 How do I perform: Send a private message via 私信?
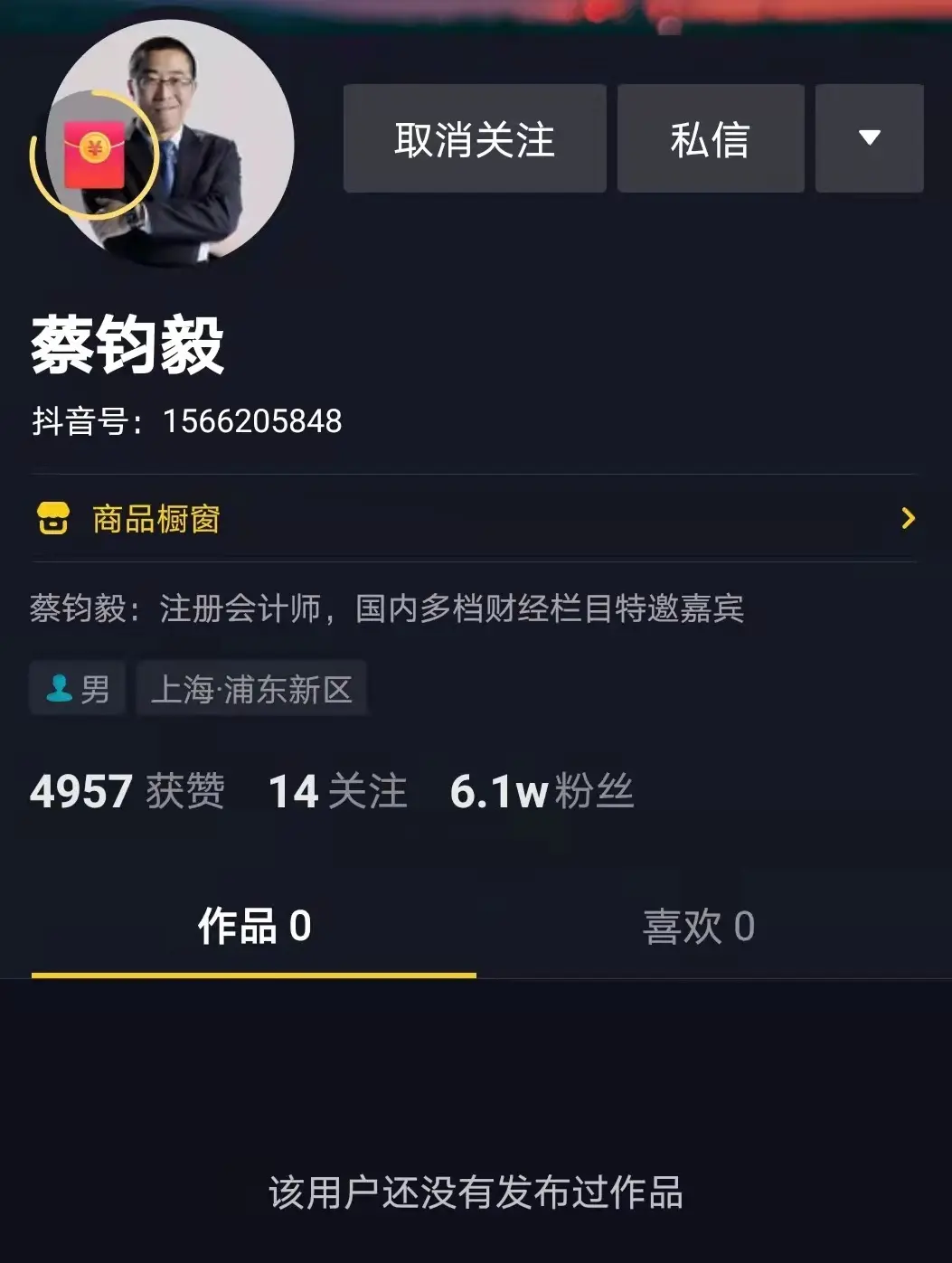[711, 138]
